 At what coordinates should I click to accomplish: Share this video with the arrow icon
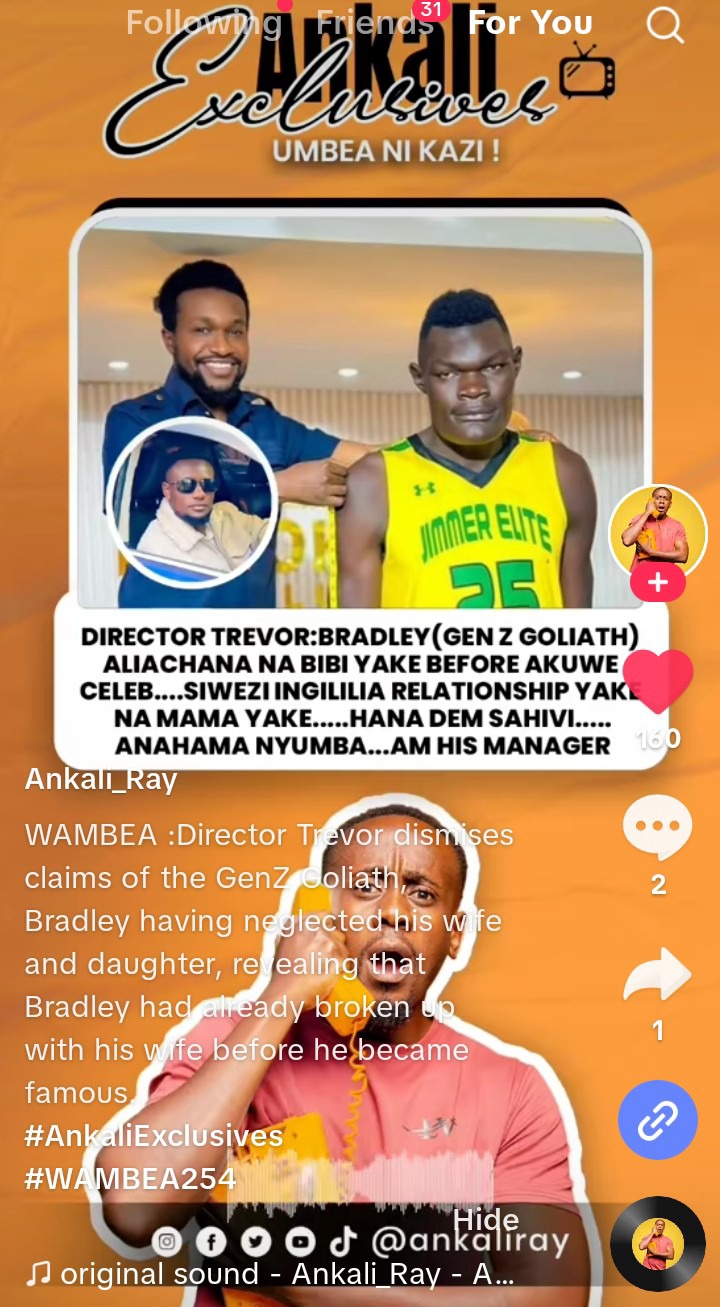pyautogui.click(x=658, y=976)
